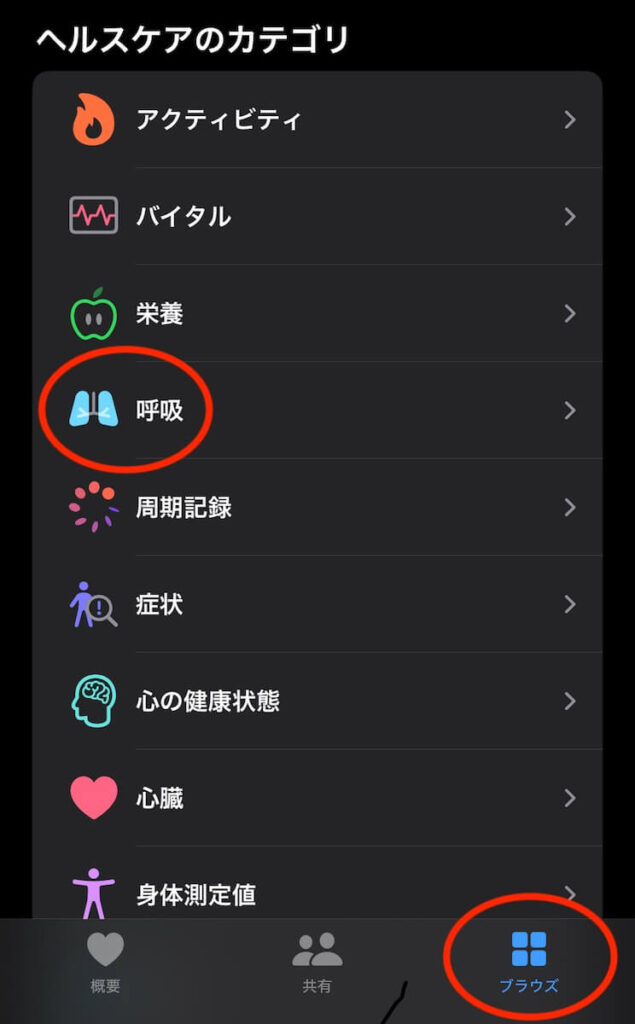
Task: Switch to the 共有 tab
Action: [317, 964]
